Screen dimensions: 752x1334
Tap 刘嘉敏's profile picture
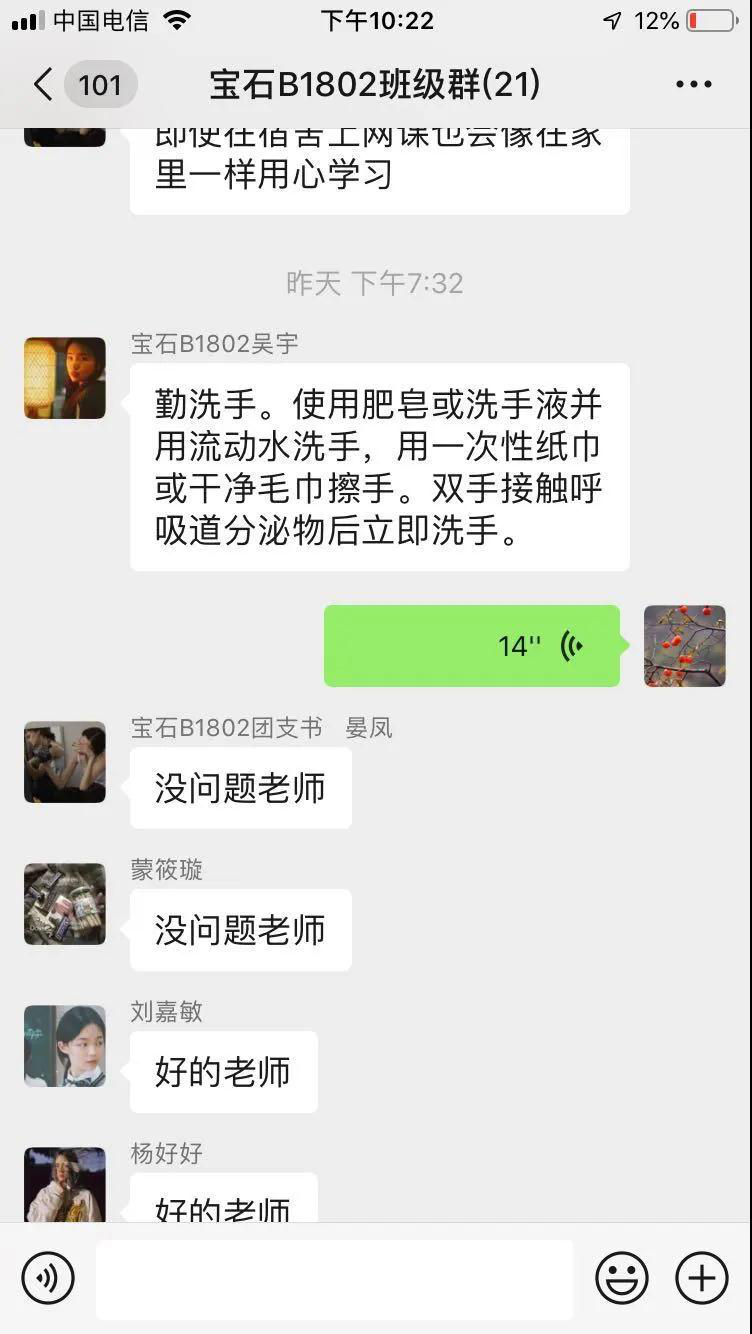click(65, 1046)
